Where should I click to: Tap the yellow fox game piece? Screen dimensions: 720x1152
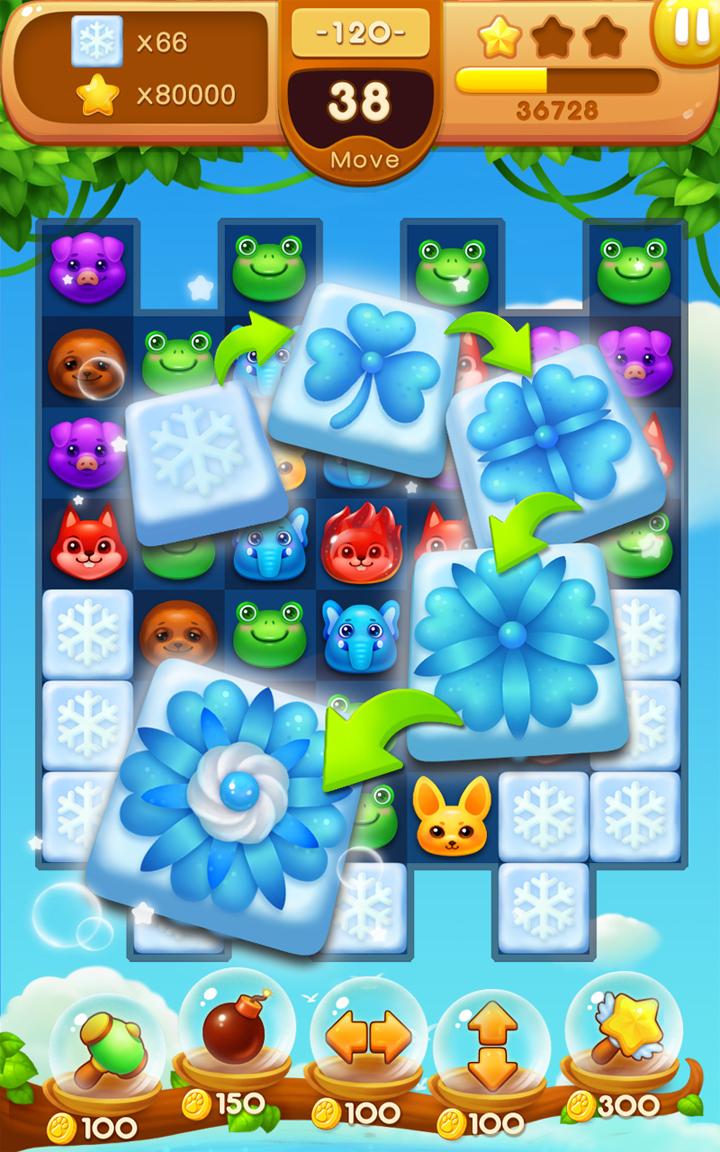tap(452, 816)
